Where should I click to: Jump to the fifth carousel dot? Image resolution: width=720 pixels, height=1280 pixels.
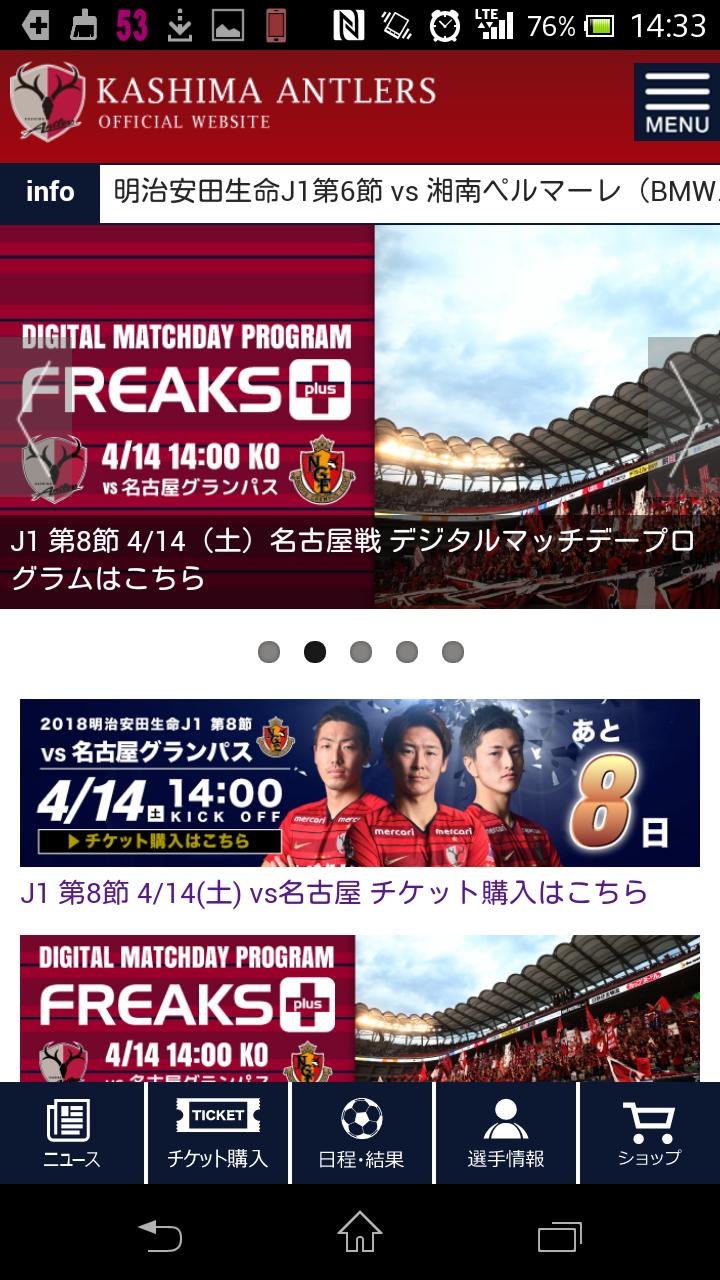(x=453, y=652)
